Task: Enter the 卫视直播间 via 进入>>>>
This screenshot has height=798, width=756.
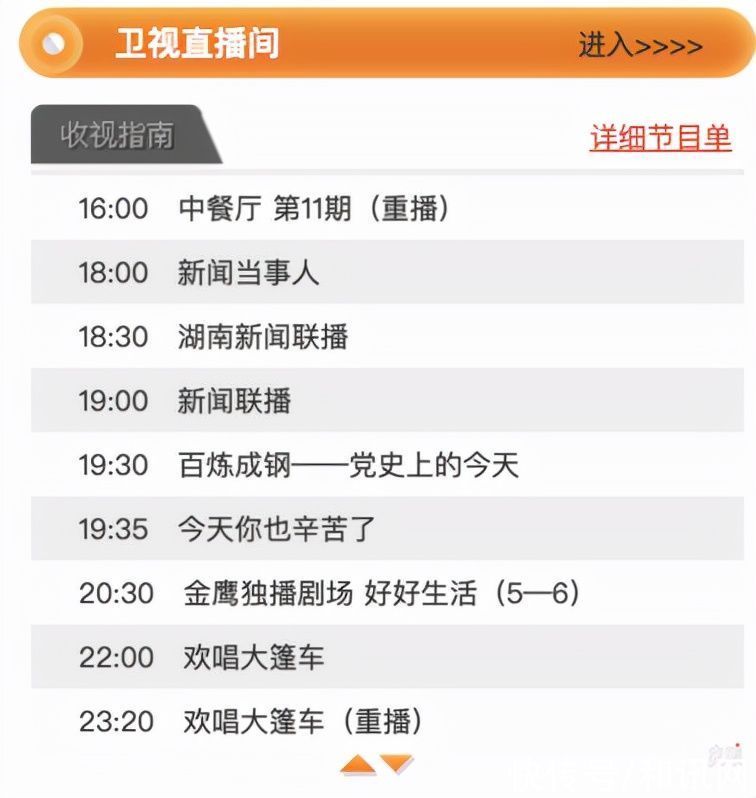Action: coord(640,46)
